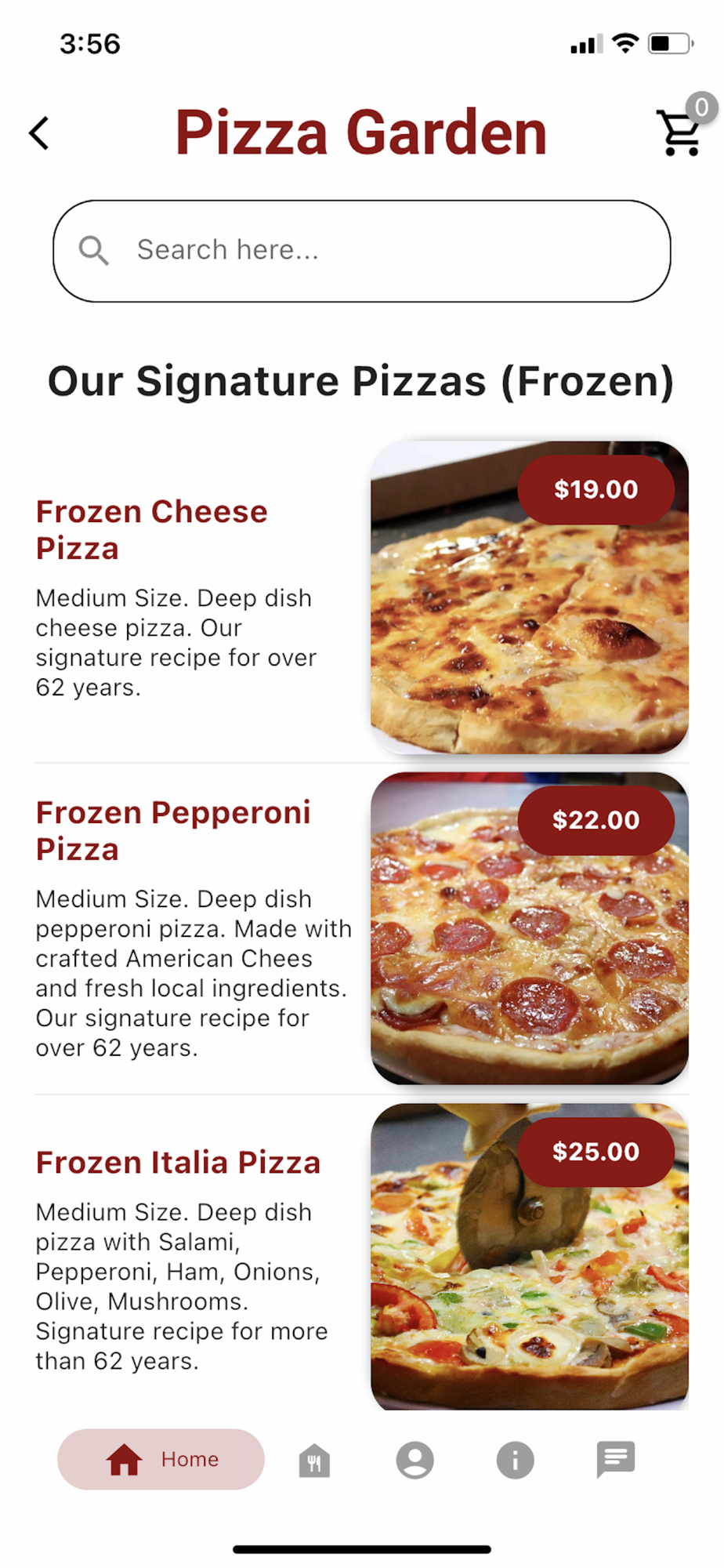Image resolution: width=724 pixels, height=1568 pixels.
Task: Tap the Search here field
Action: click(x=362, y=251)
